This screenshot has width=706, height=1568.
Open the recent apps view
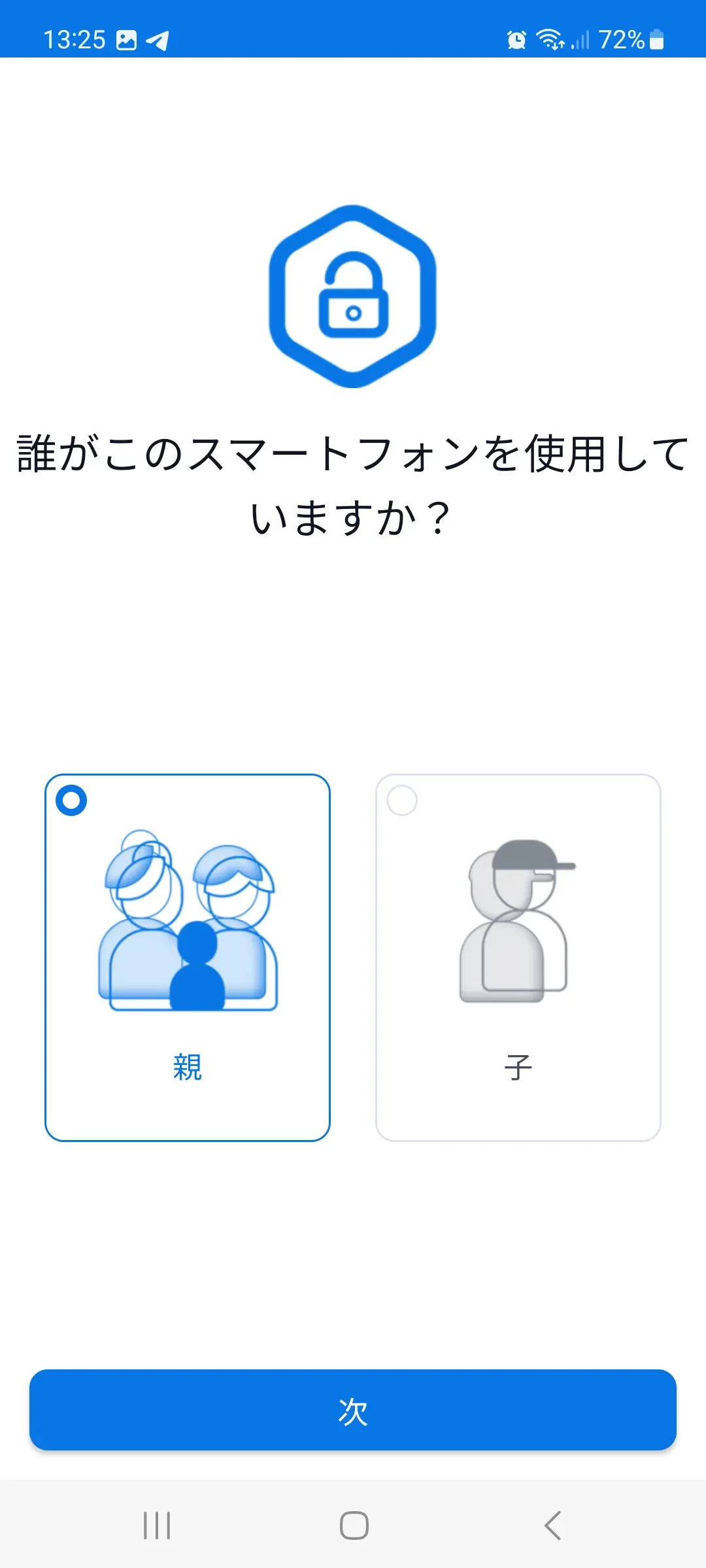pos(157,1526)
